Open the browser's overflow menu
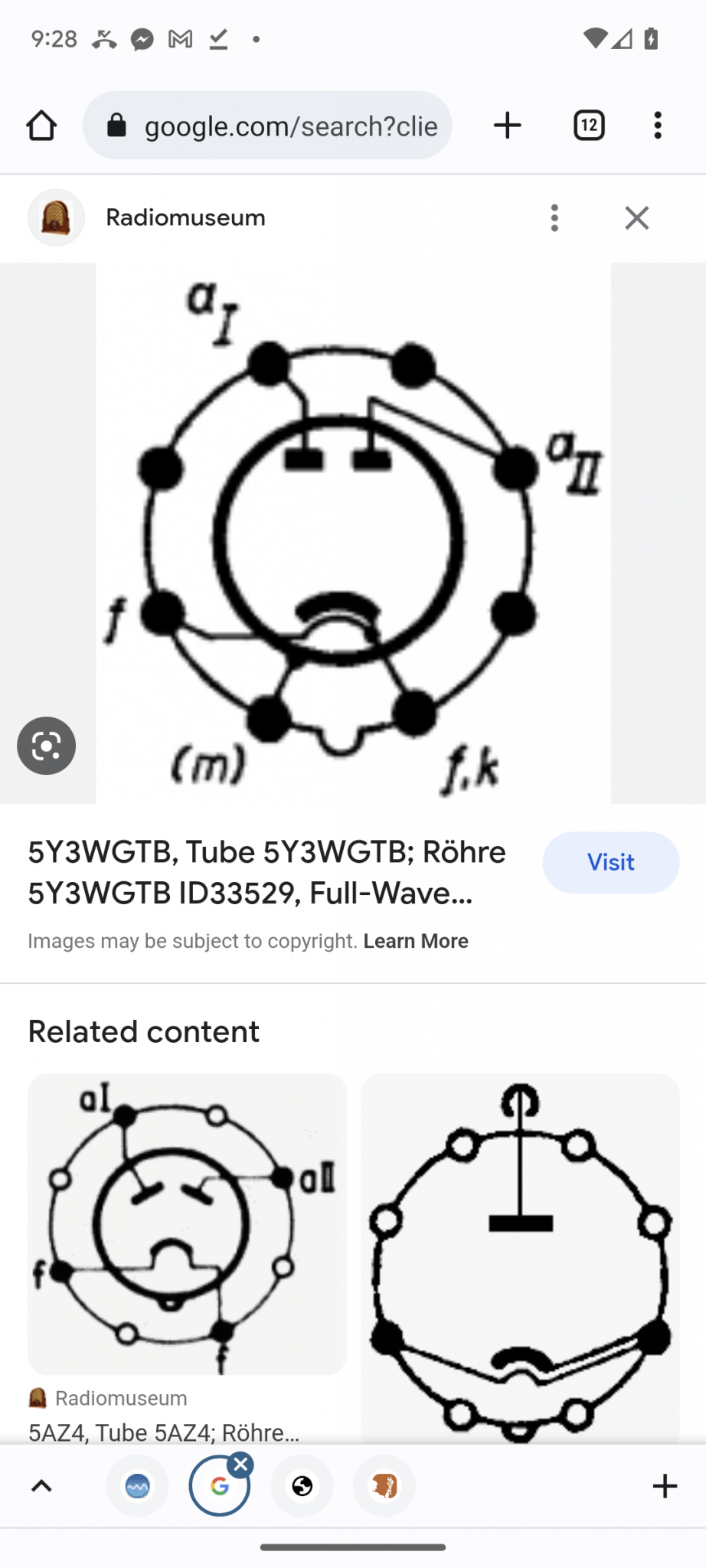Viewport: 706px width, 1568px height. [x=657, y=126]
